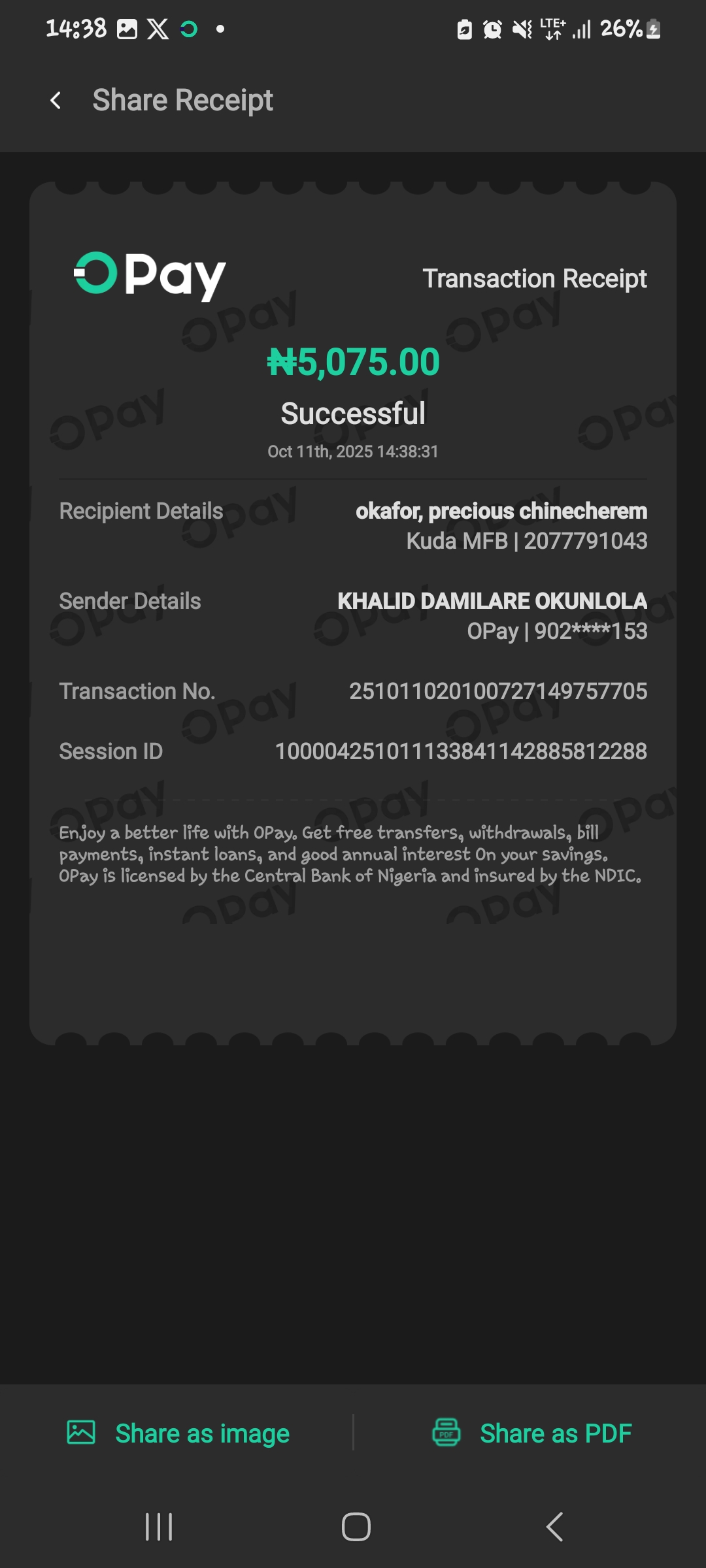This screenshot has height=1568, width=706.
Task: Go back from Share Receipt
Action: [56, 101]
